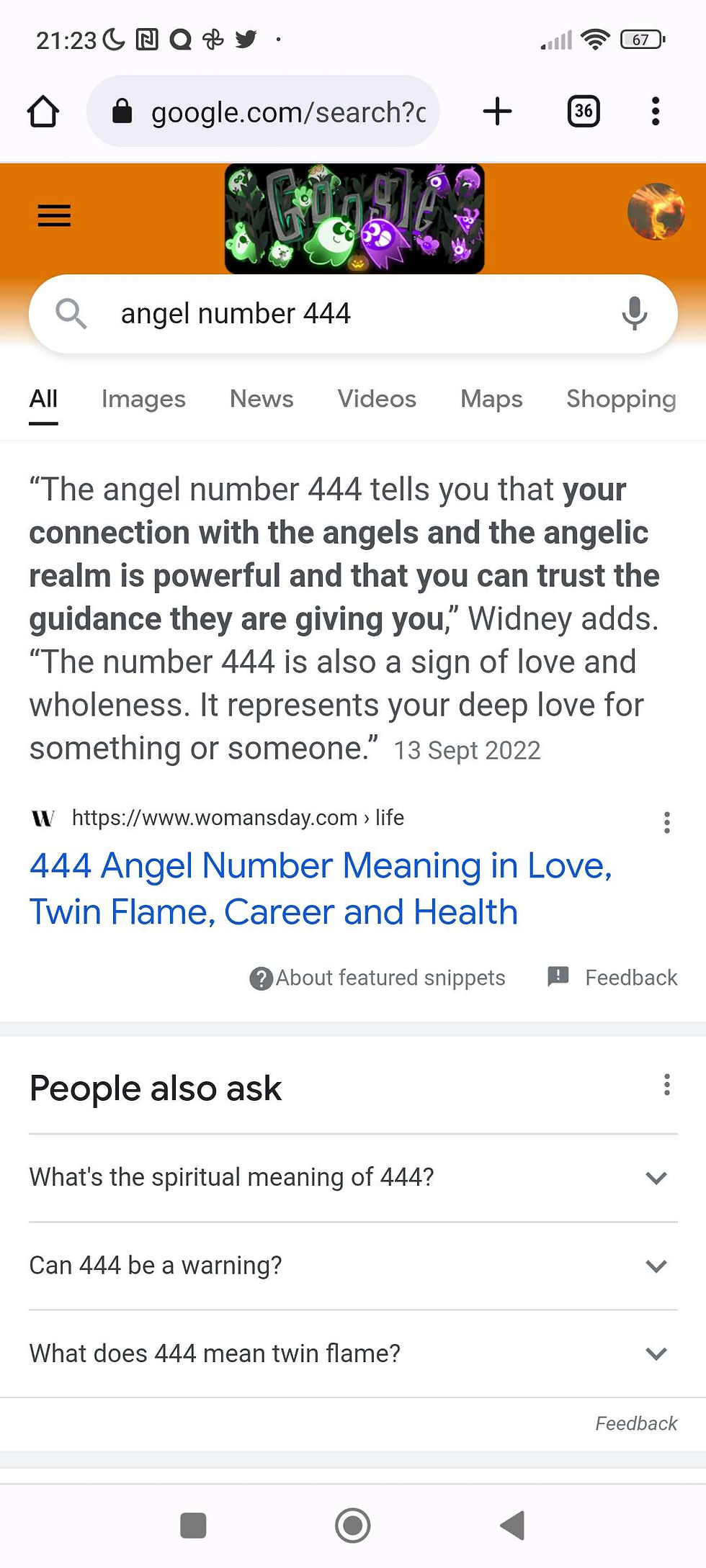
Task: Open the tab switcher showing 36 tabs
Action: coord(584,112)
